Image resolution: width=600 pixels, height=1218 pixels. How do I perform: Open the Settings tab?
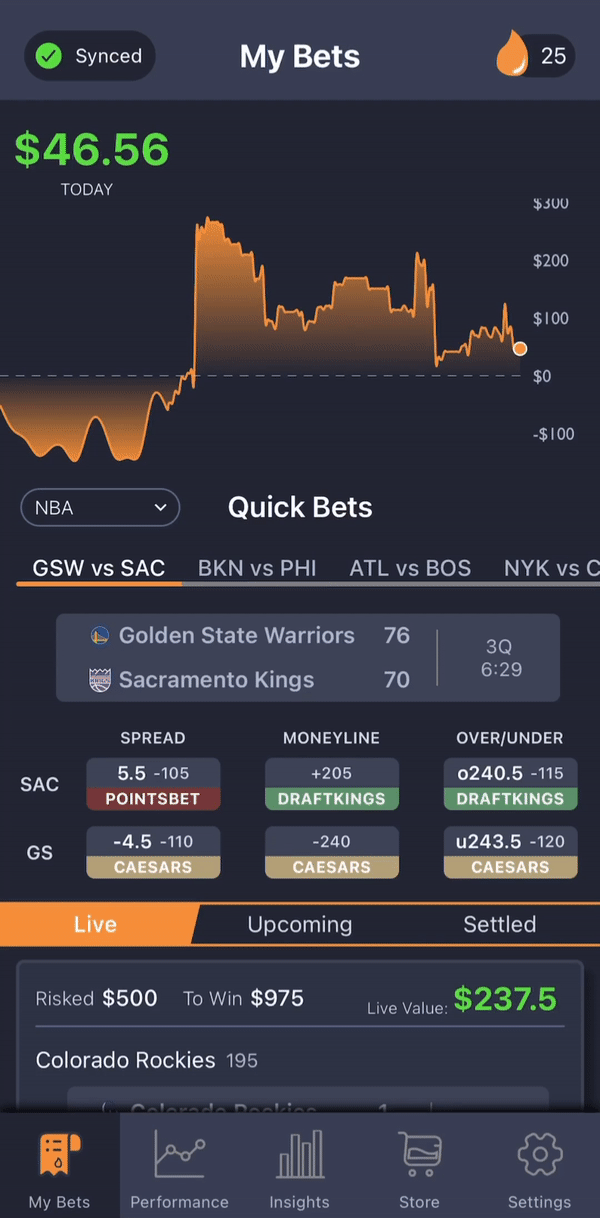click(540, 1166)
